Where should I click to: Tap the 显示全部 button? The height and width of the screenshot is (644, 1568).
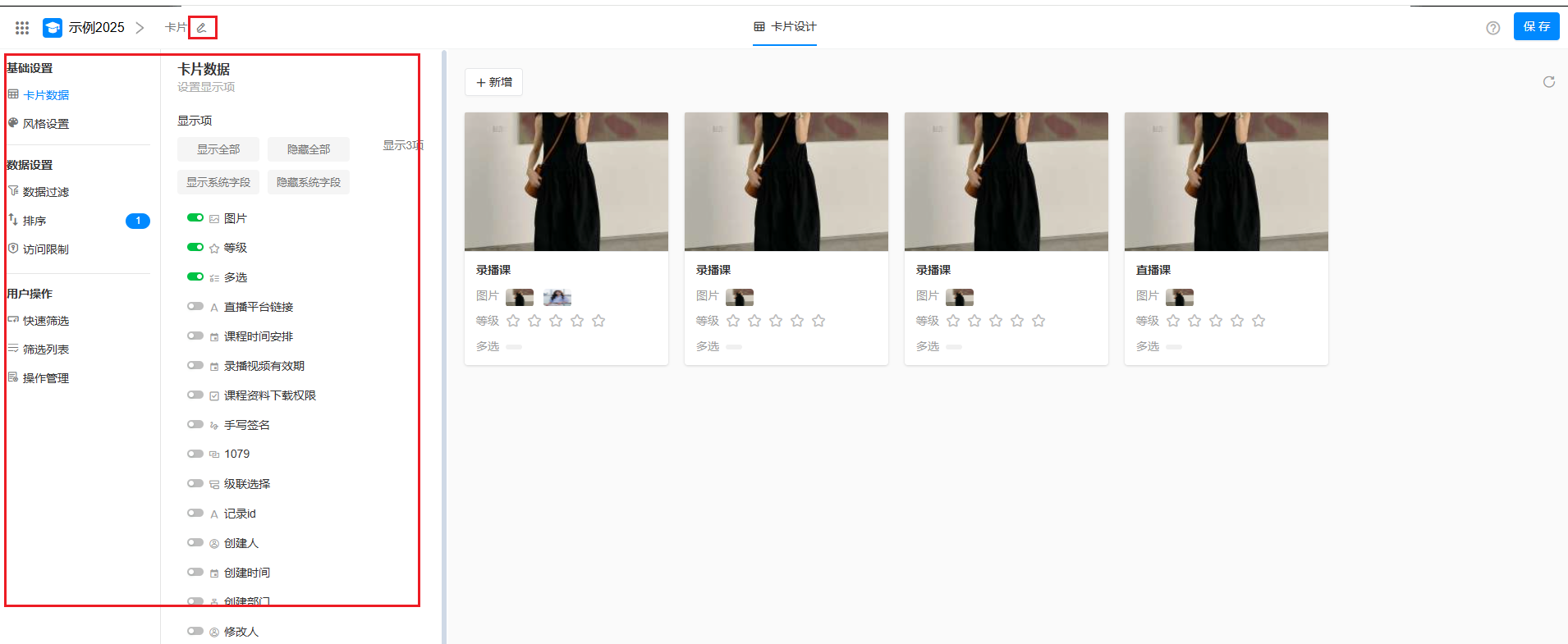218,149
